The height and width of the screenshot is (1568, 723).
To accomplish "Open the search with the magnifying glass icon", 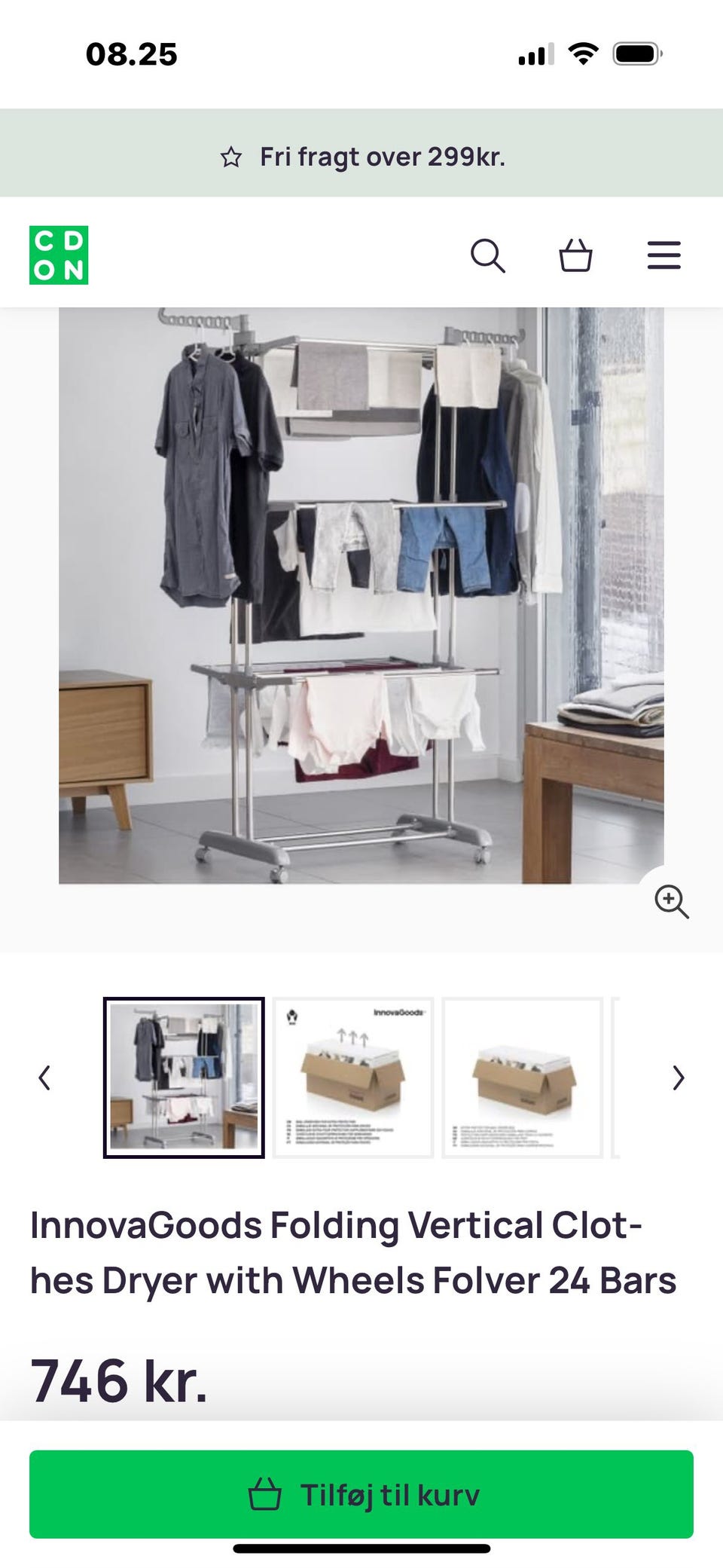I will 490,256.
